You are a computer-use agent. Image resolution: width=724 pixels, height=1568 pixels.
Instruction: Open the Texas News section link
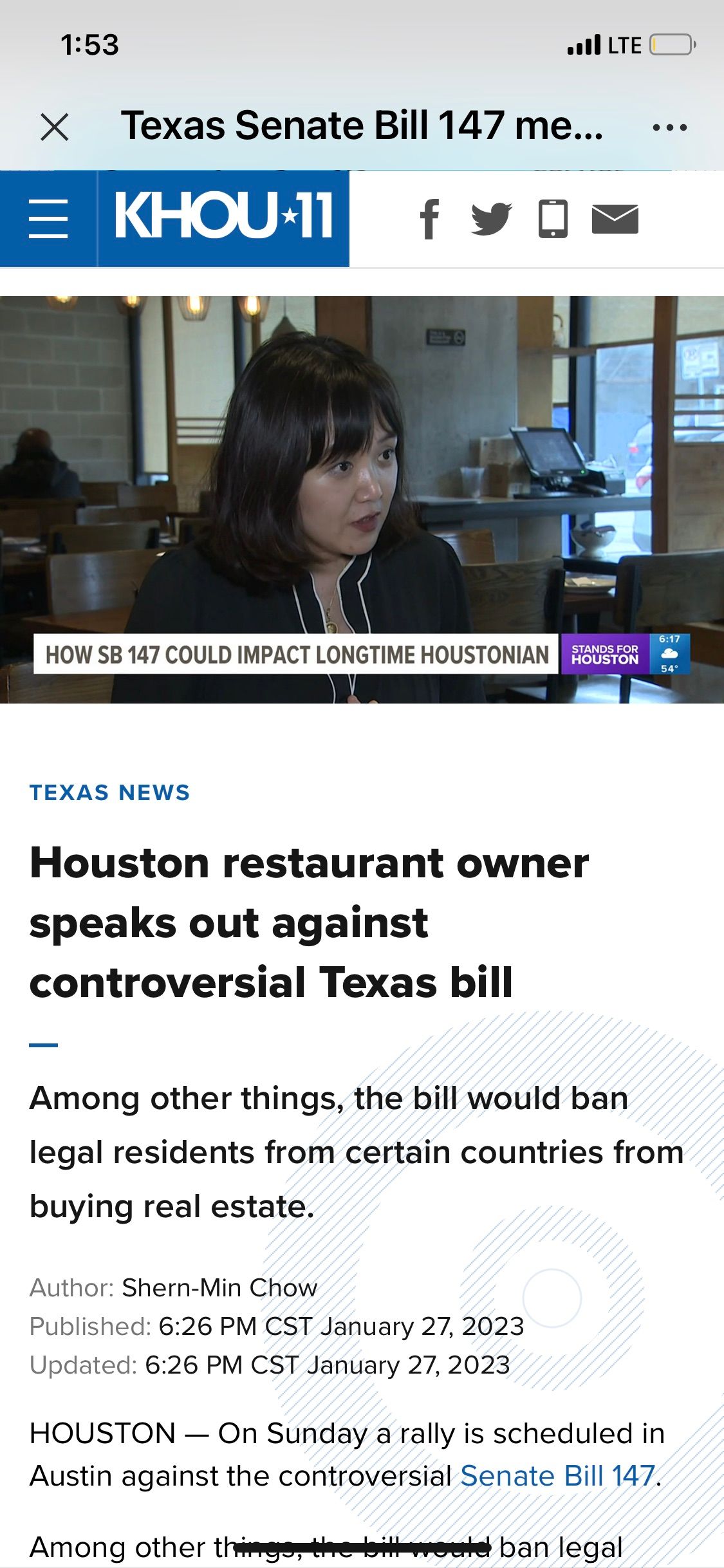click(x=109, y=792)
